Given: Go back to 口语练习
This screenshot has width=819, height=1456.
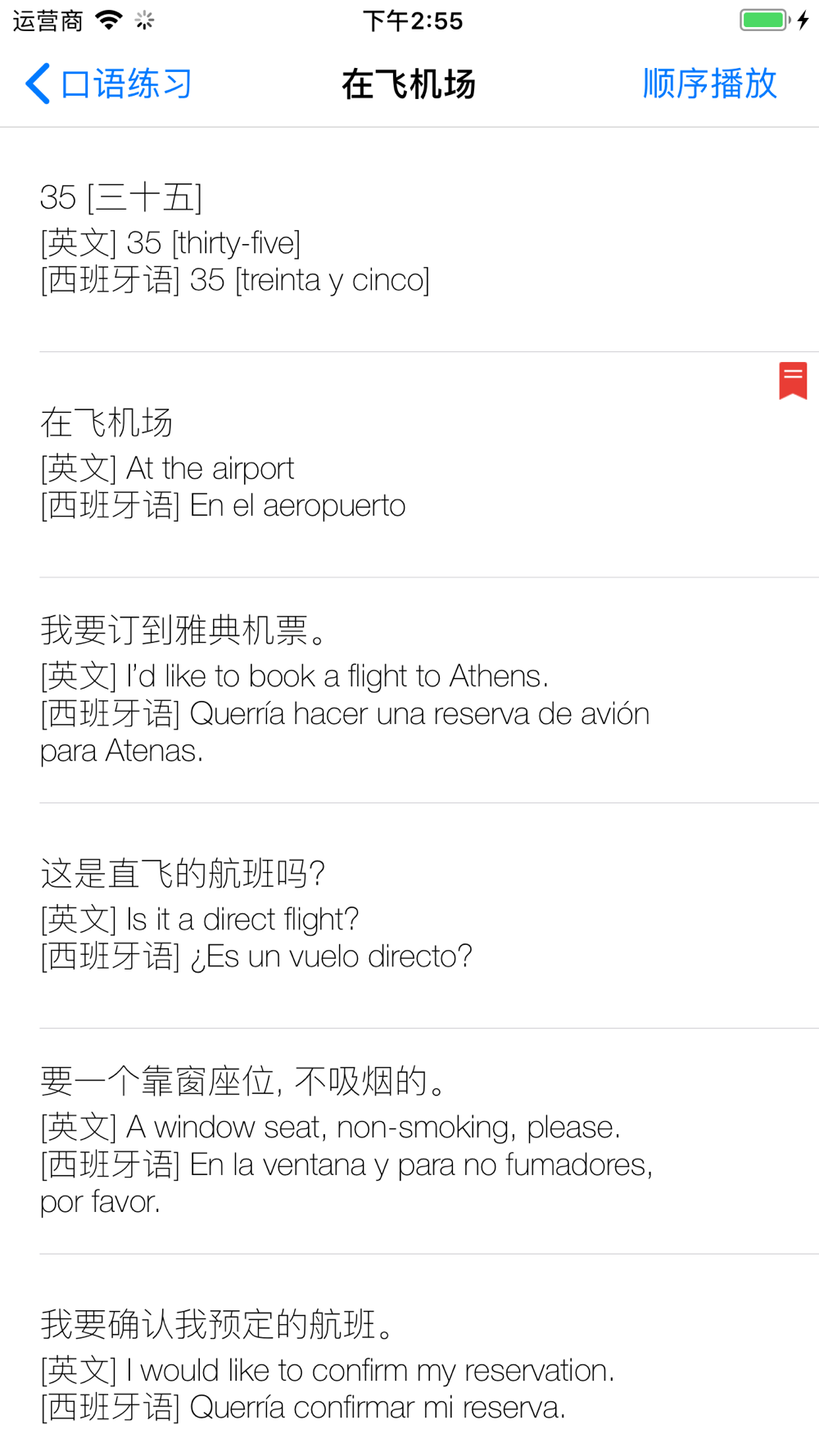Looking at the screenshot, I should 109,84.
